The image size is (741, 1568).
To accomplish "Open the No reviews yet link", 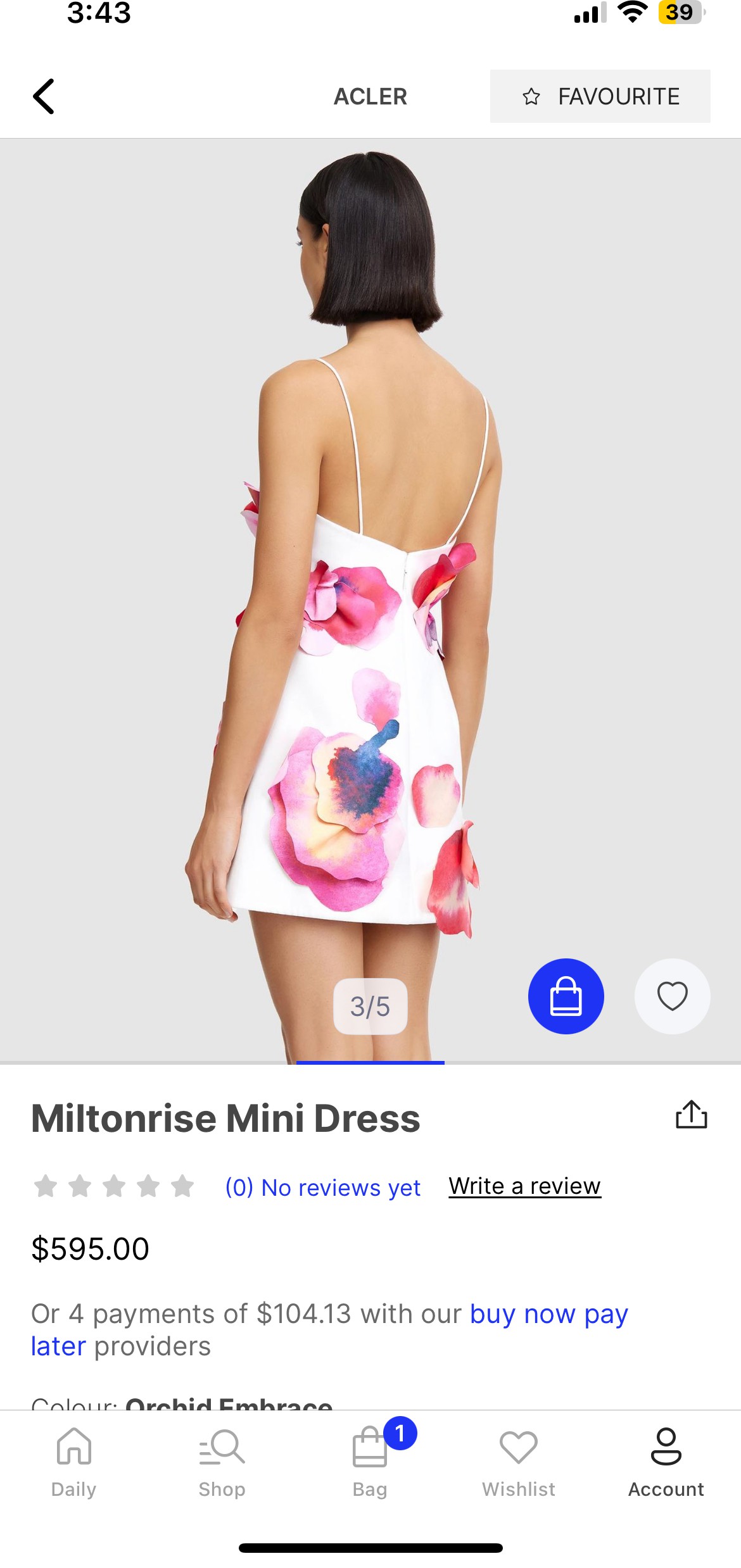I will [322, 1188].
